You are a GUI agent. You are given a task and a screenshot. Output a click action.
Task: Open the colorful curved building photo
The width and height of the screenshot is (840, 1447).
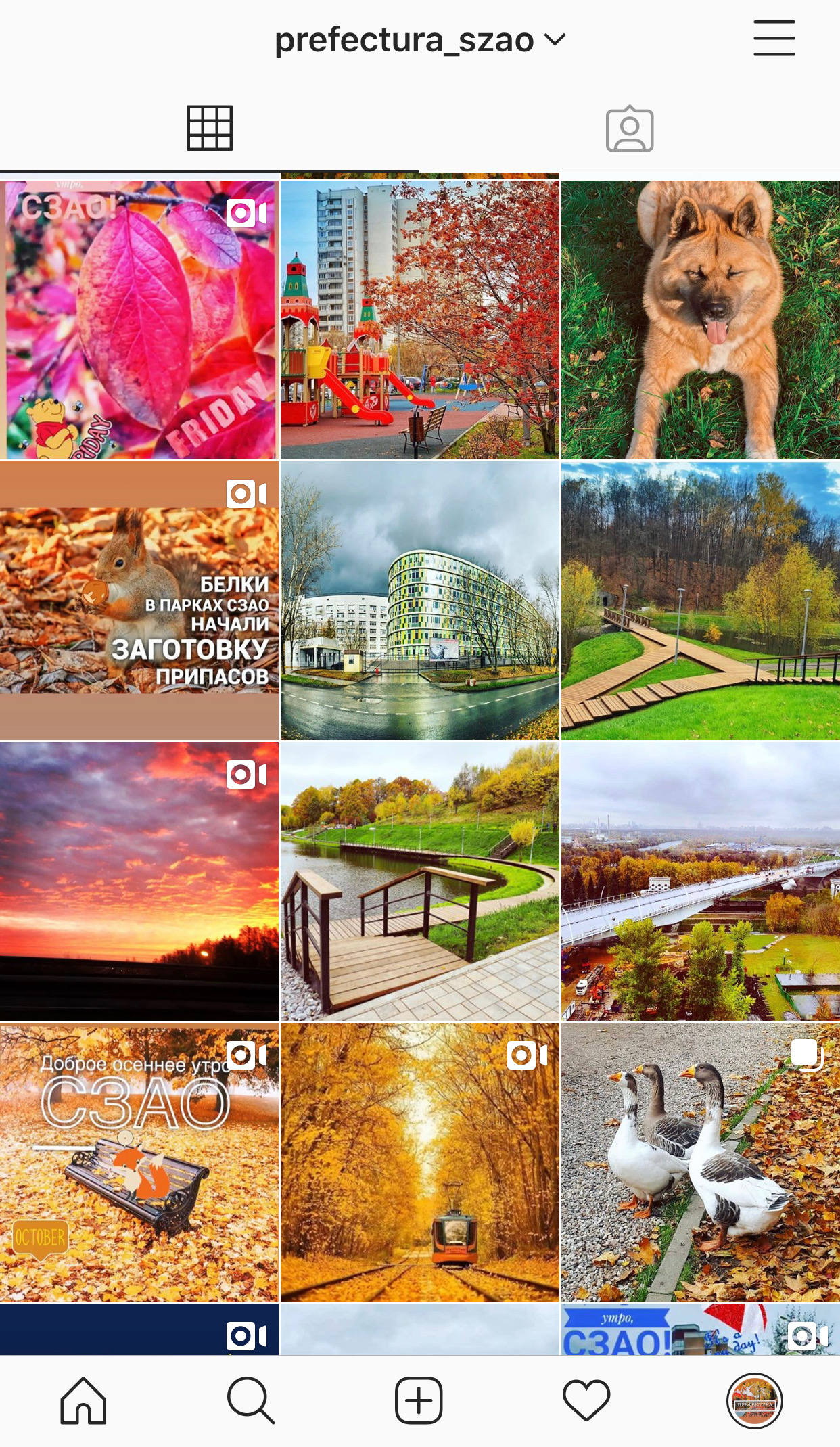click(420, 601)
